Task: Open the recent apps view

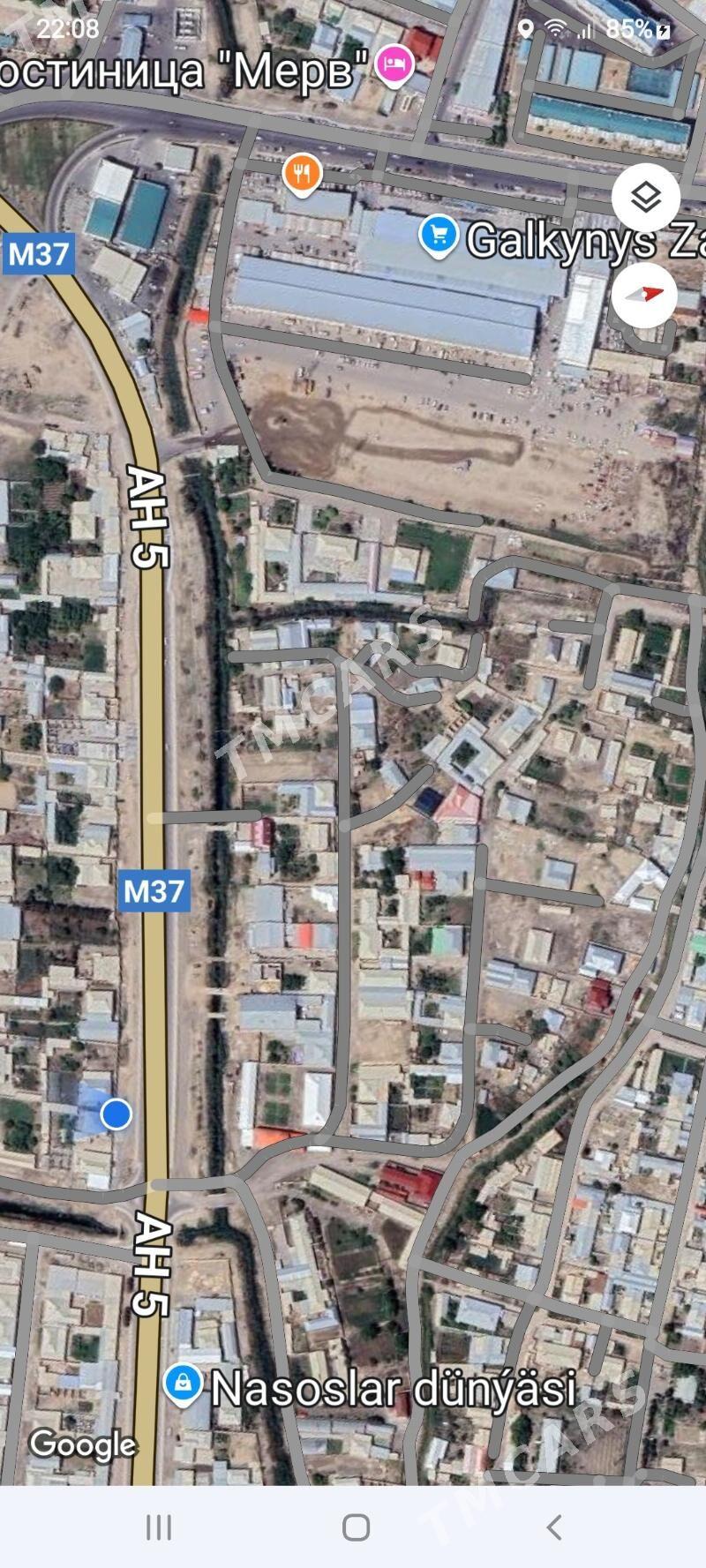Action: click(158, 1527)
